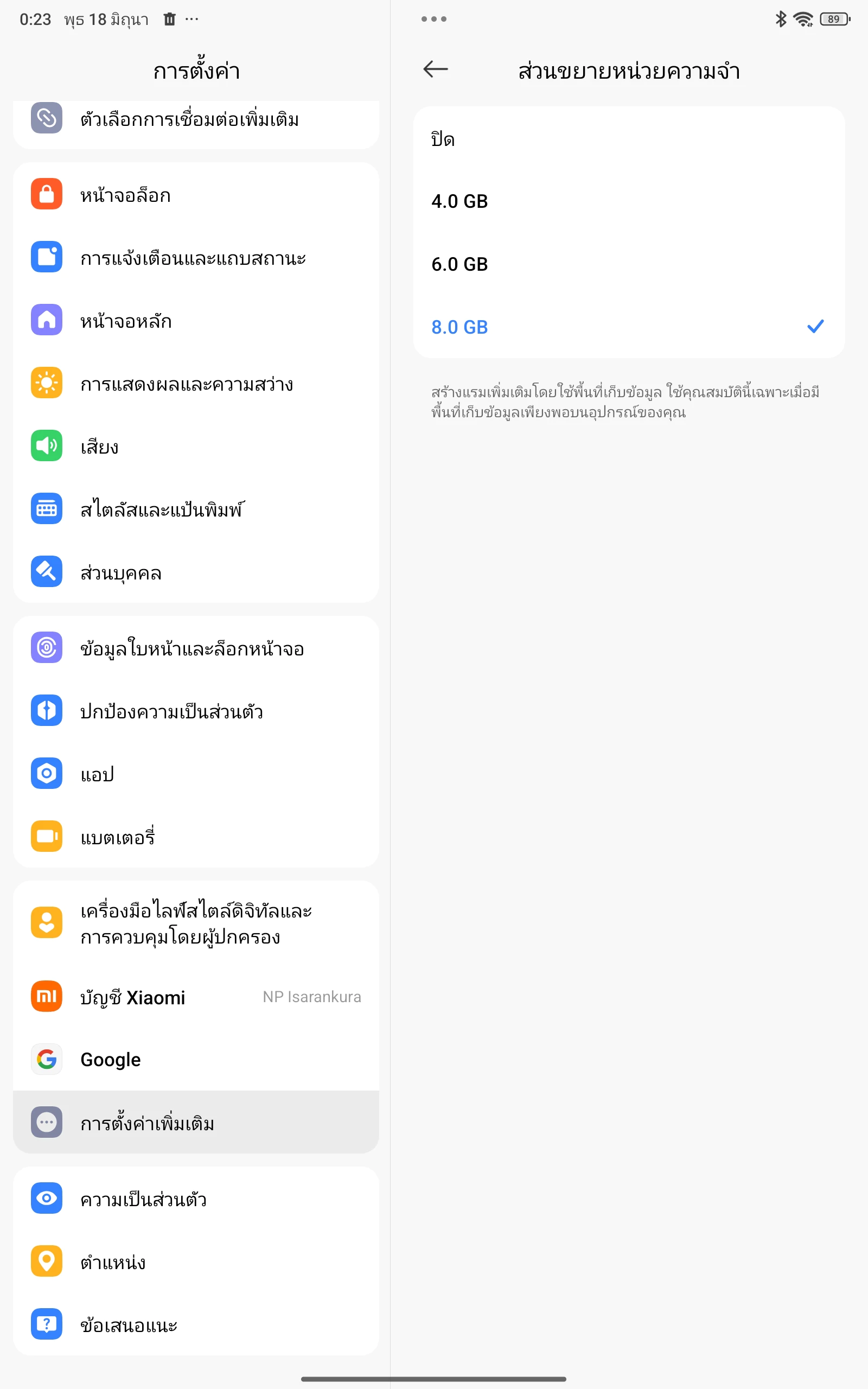Open แบตเตอรี่ settings
868x1389 pixels.
click(x=196, y=836)
